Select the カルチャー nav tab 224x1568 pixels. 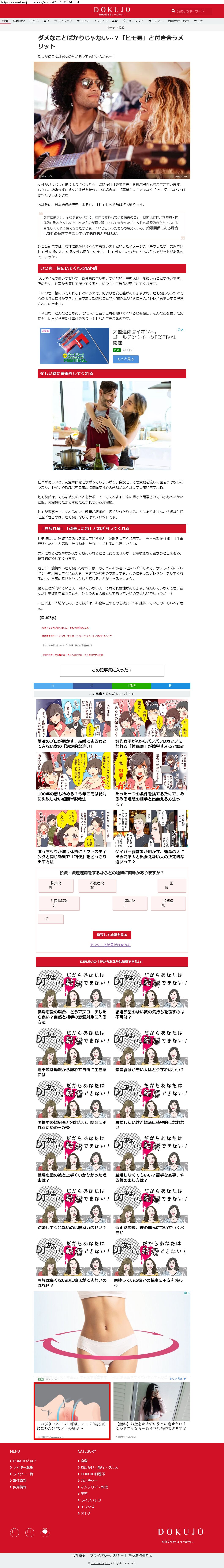[155, 21]
